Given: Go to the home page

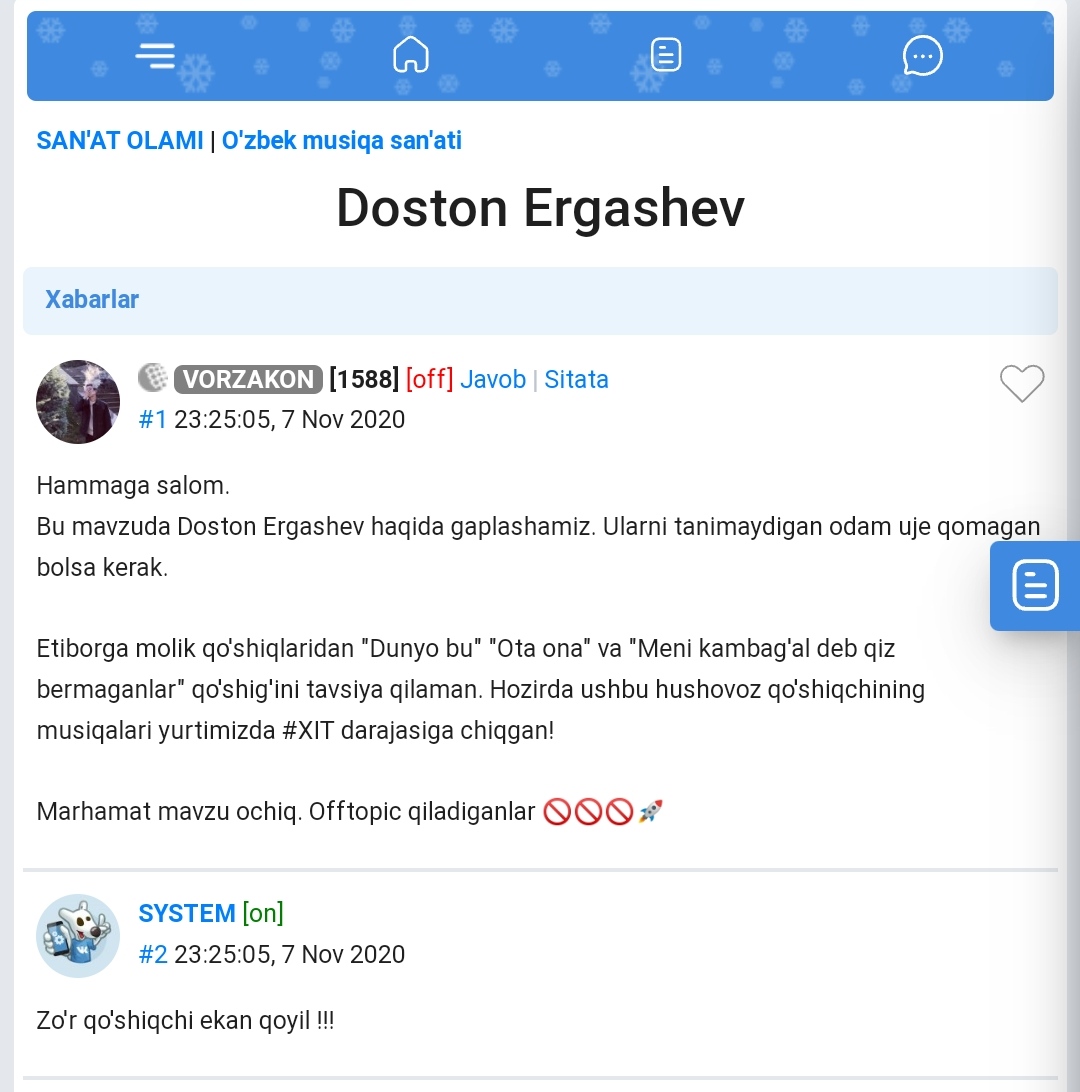Looking at the screenshot, I should point(410,55).
